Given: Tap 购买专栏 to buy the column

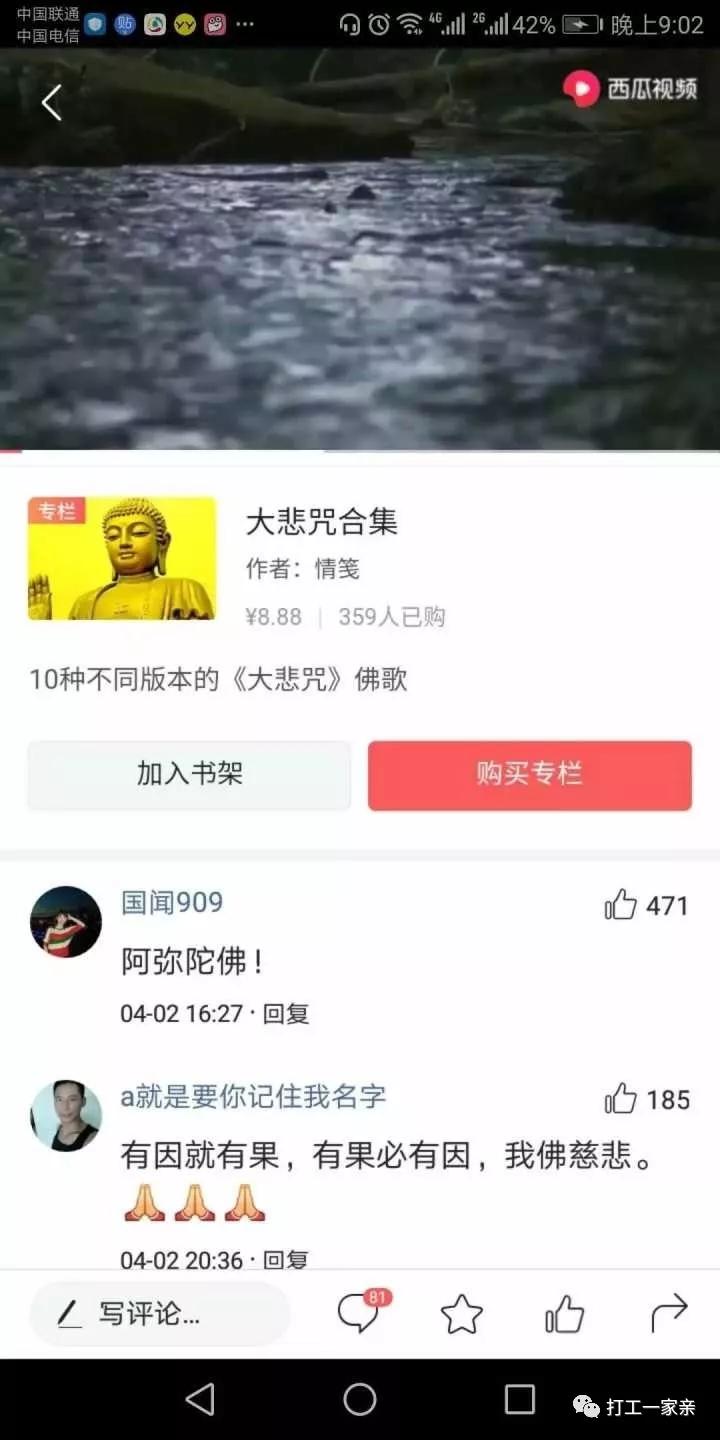Looking at the screenshot, I should point(529,774).
